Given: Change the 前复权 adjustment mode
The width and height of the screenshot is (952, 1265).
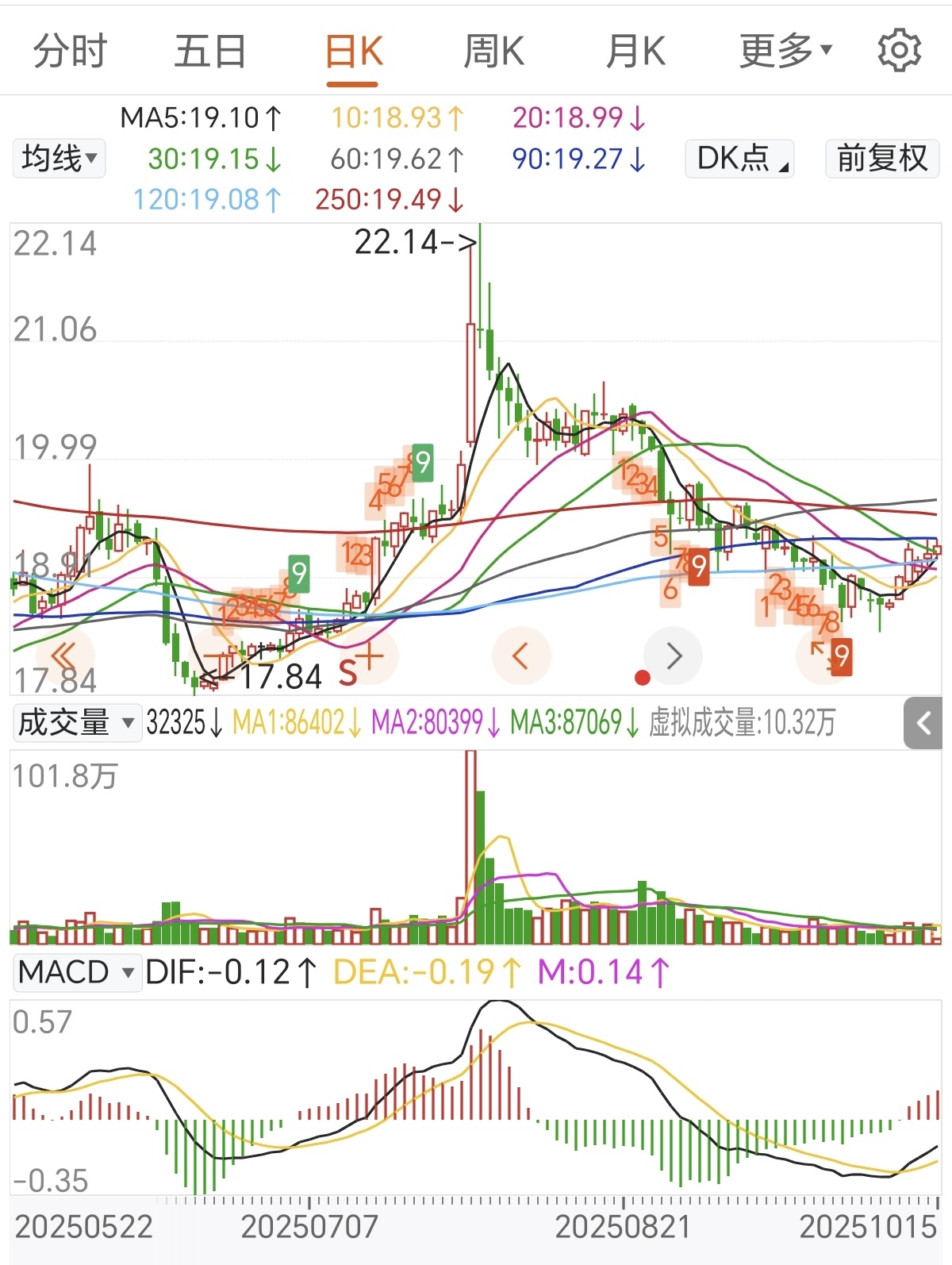Looking at the screenshot, I should click(881, 158).
